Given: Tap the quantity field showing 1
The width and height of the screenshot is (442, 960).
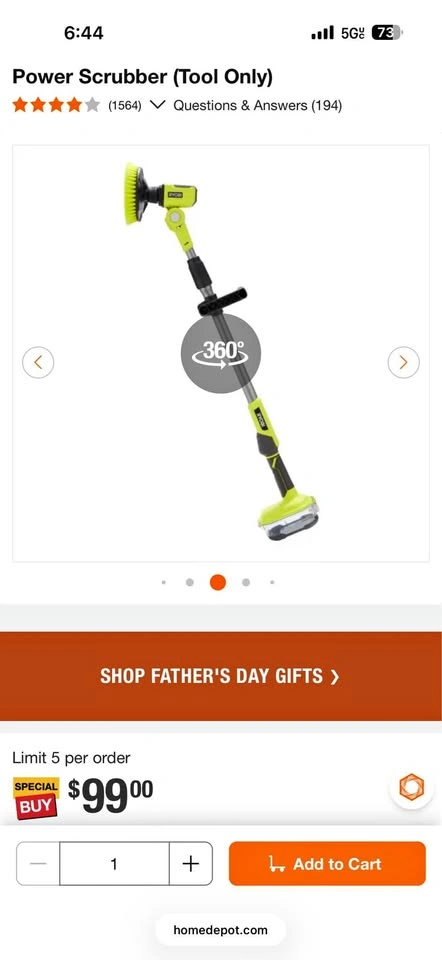Looking at the screenshot, I should (114, 863).
